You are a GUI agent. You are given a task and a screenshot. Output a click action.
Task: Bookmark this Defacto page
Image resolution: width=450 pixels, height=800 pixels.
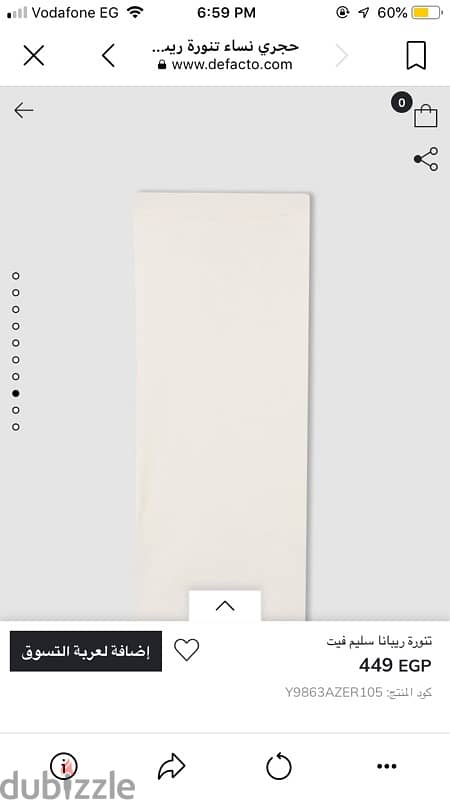coord(416,56)
